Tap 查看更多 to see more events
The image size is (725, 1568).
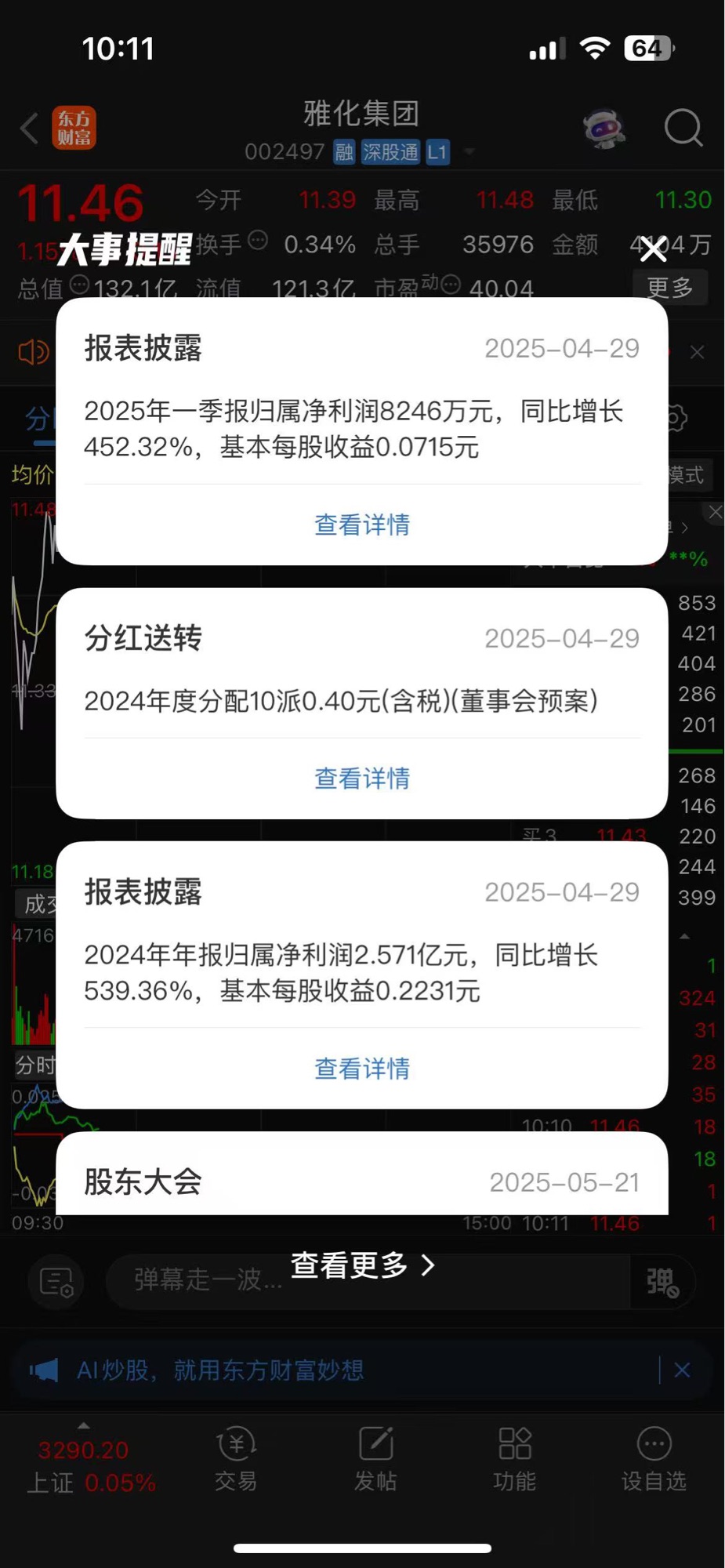click(x=362, y=1265)
